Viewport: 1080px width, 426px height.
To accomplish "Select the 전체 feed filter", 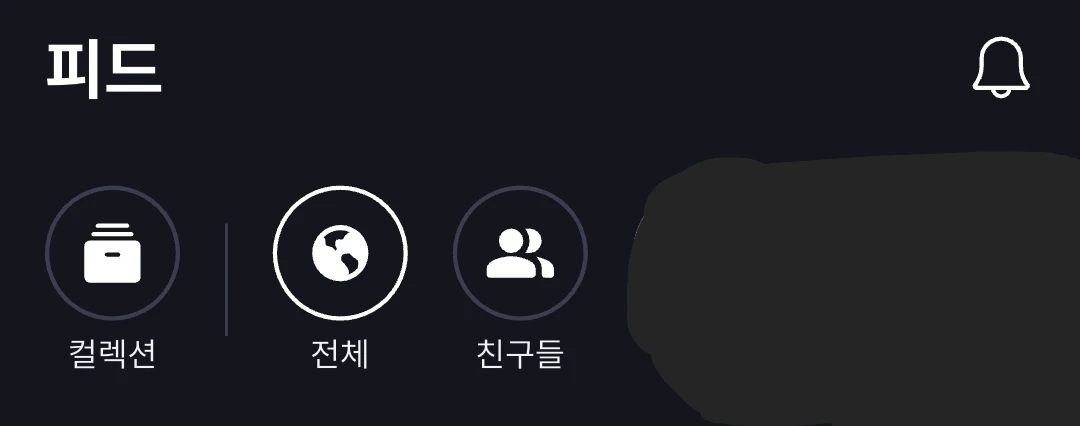I will pyautogui.click(x=340, y=253).
